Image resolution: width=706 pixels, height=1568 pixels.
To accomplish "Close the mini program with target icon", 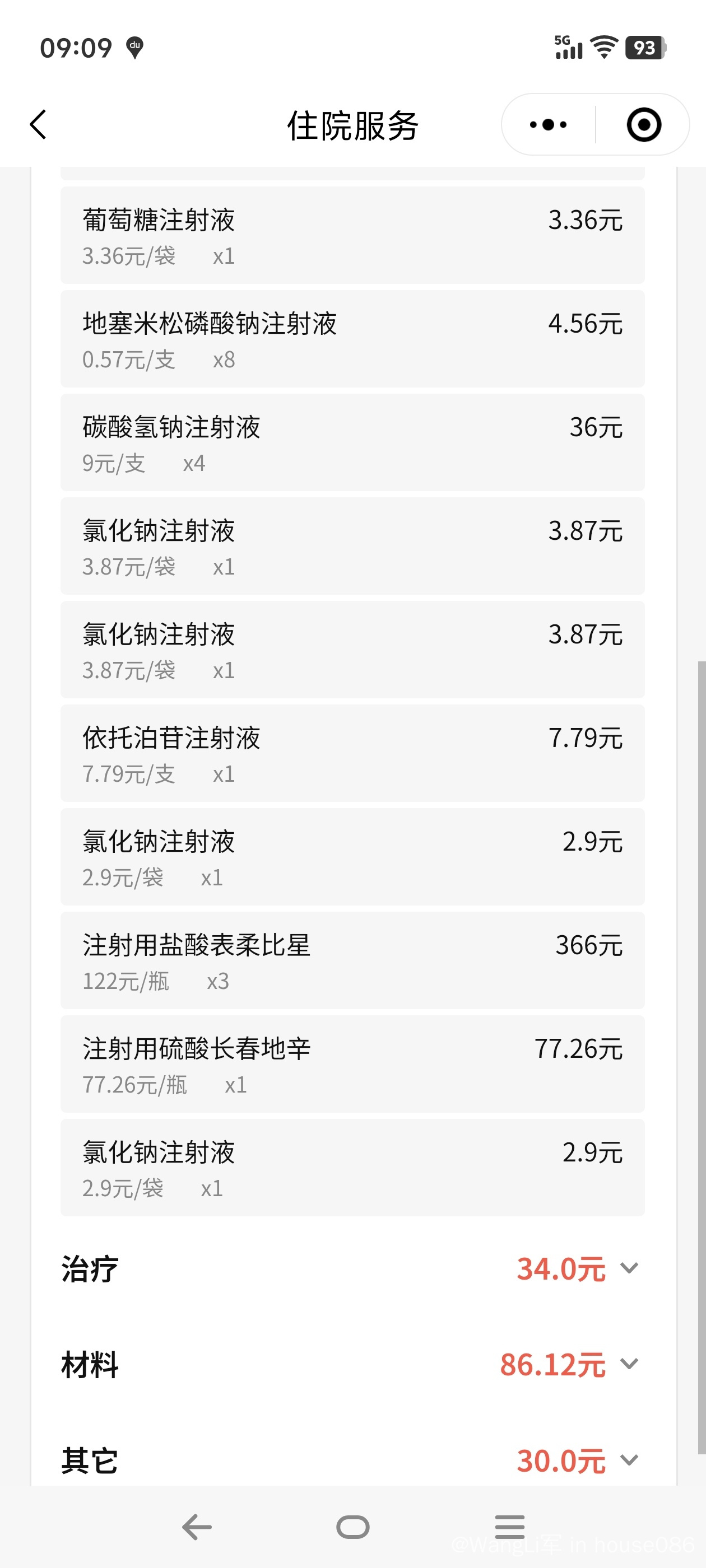I will point(644,125).
